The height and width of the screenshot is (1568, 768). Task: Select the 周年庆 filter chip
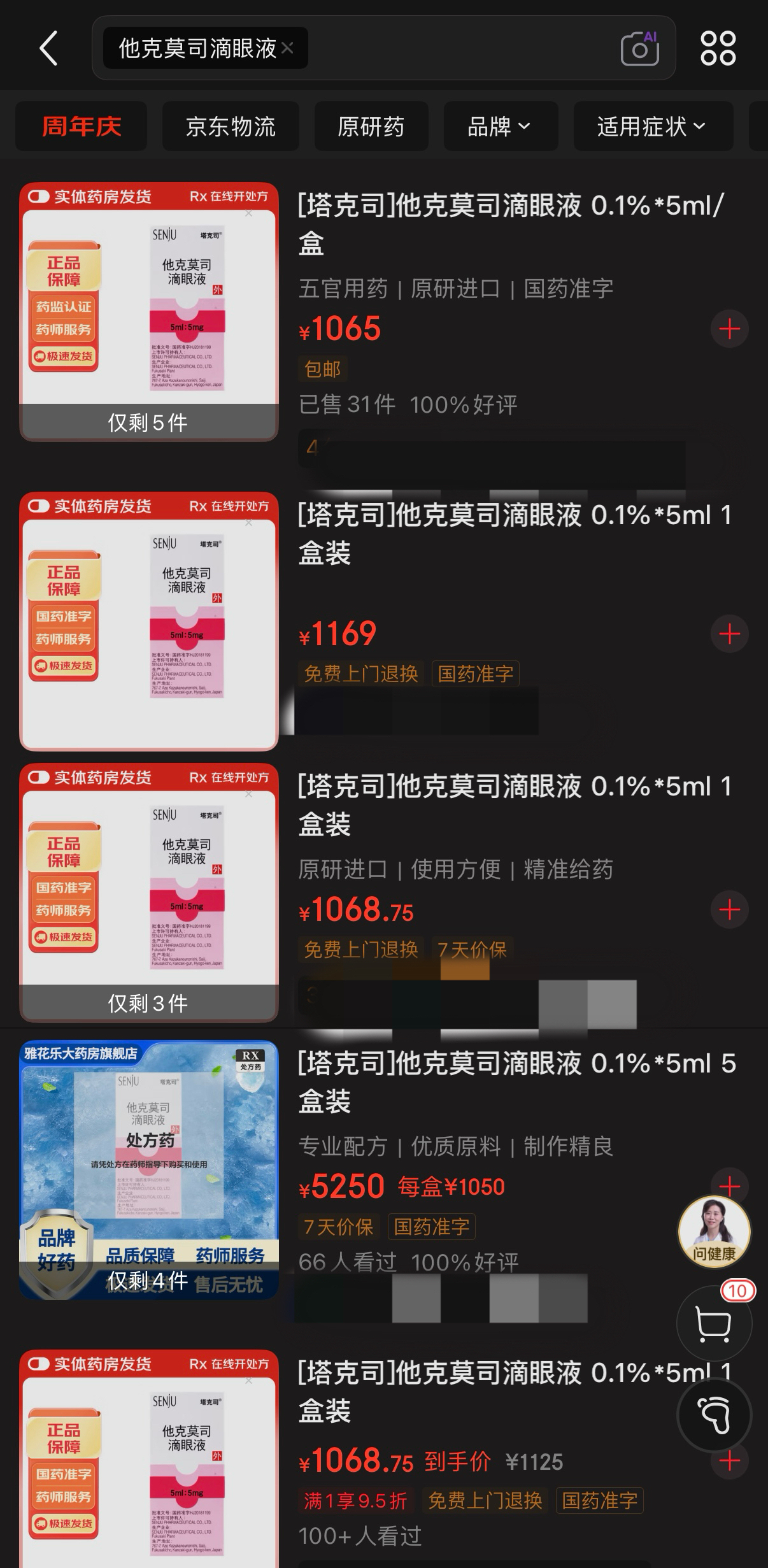[82, 127]
